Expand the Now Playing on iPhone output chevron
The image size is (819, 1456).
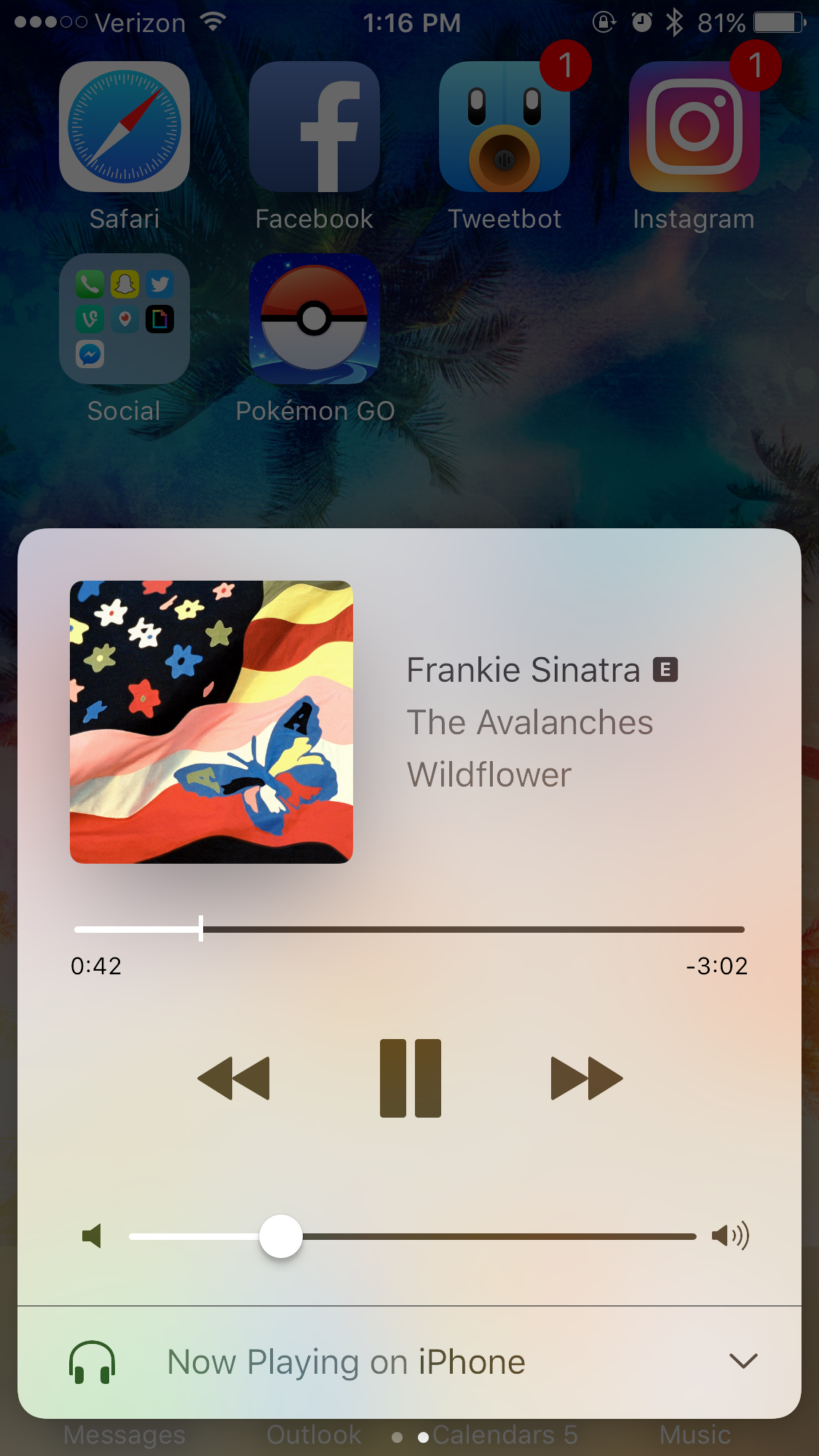tap(743, 1361)
